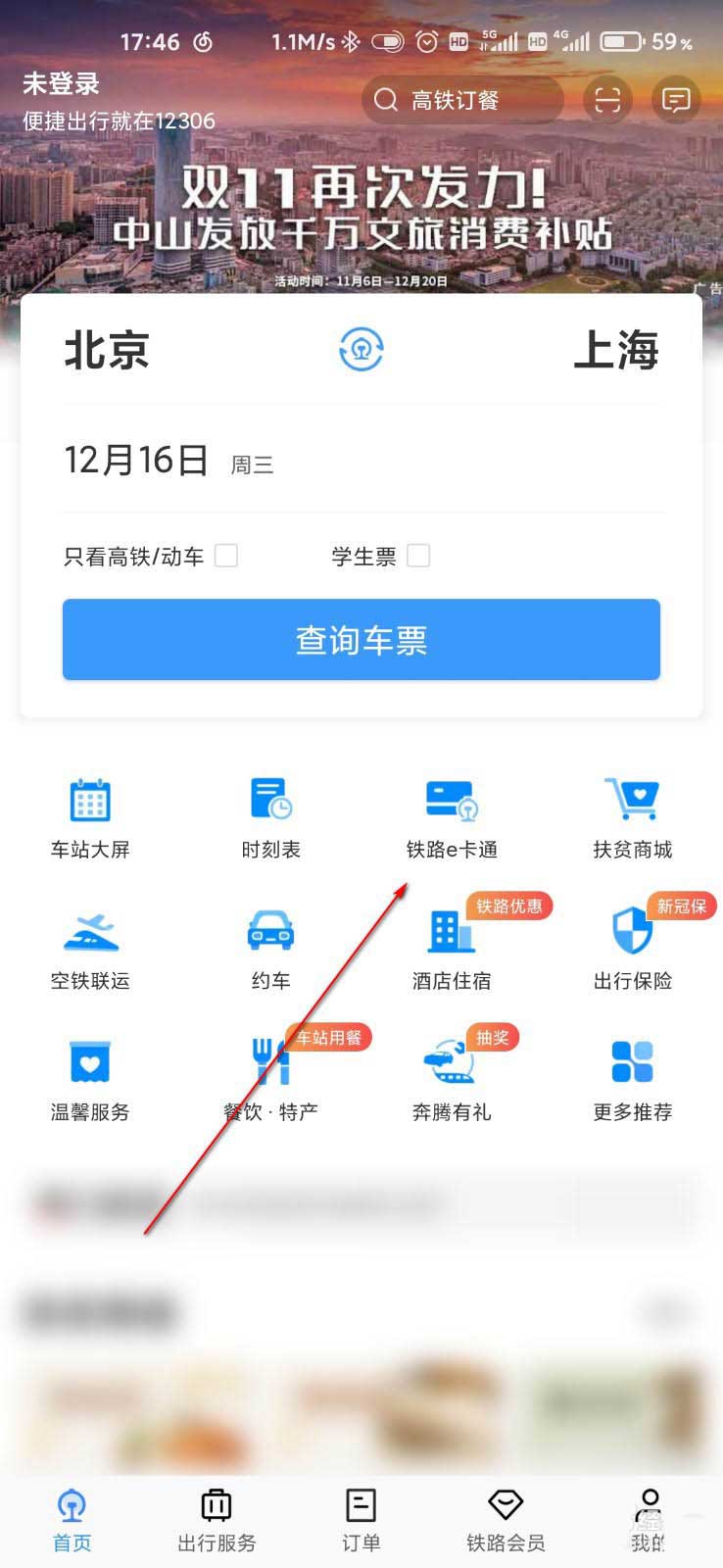Change departure city 北京
This screenshot has width=723, height=1568.
pyautogui.click(x=106, y=351)
